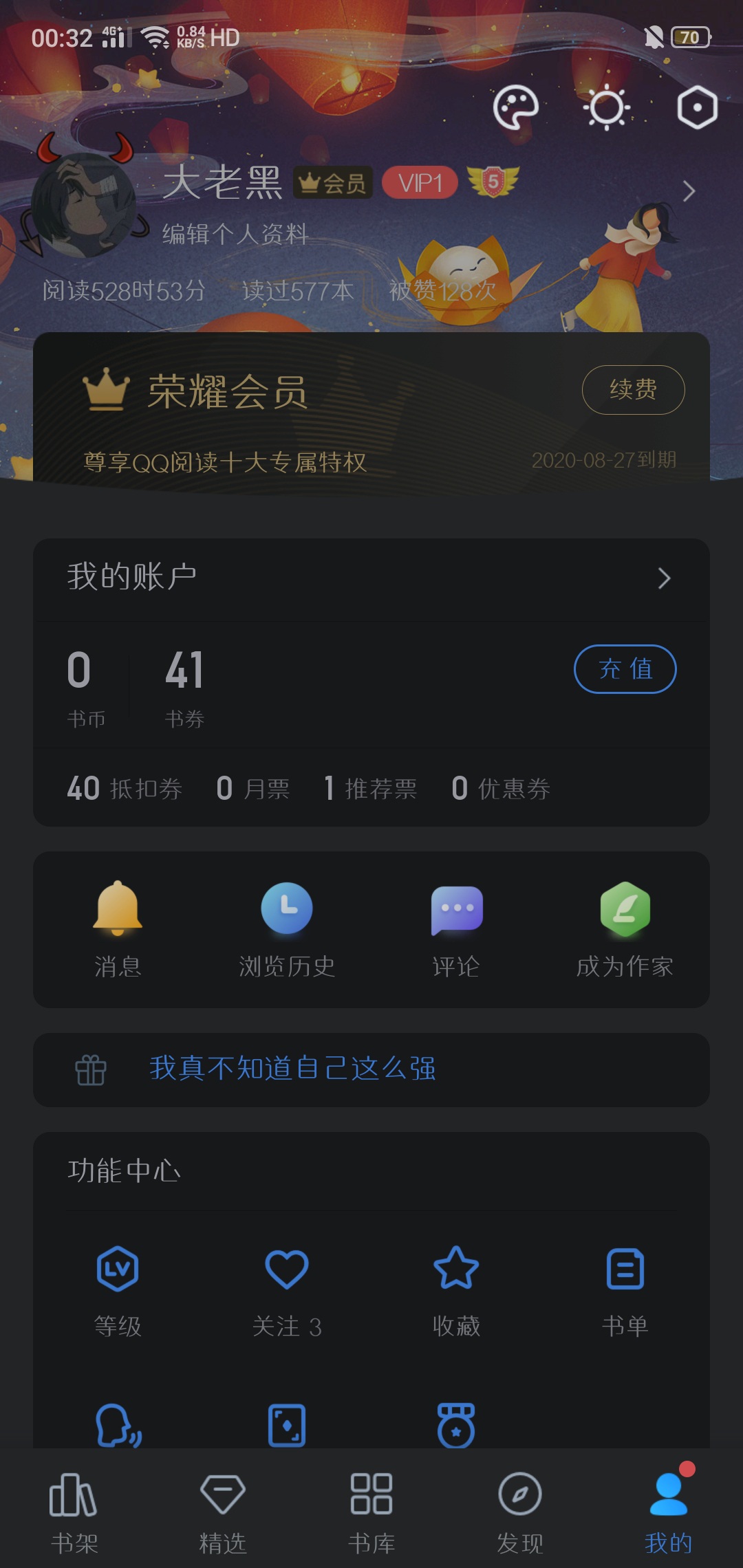743x1568 pixels.
Task: Open 浏览历史 browsing history
Action: 287,928
